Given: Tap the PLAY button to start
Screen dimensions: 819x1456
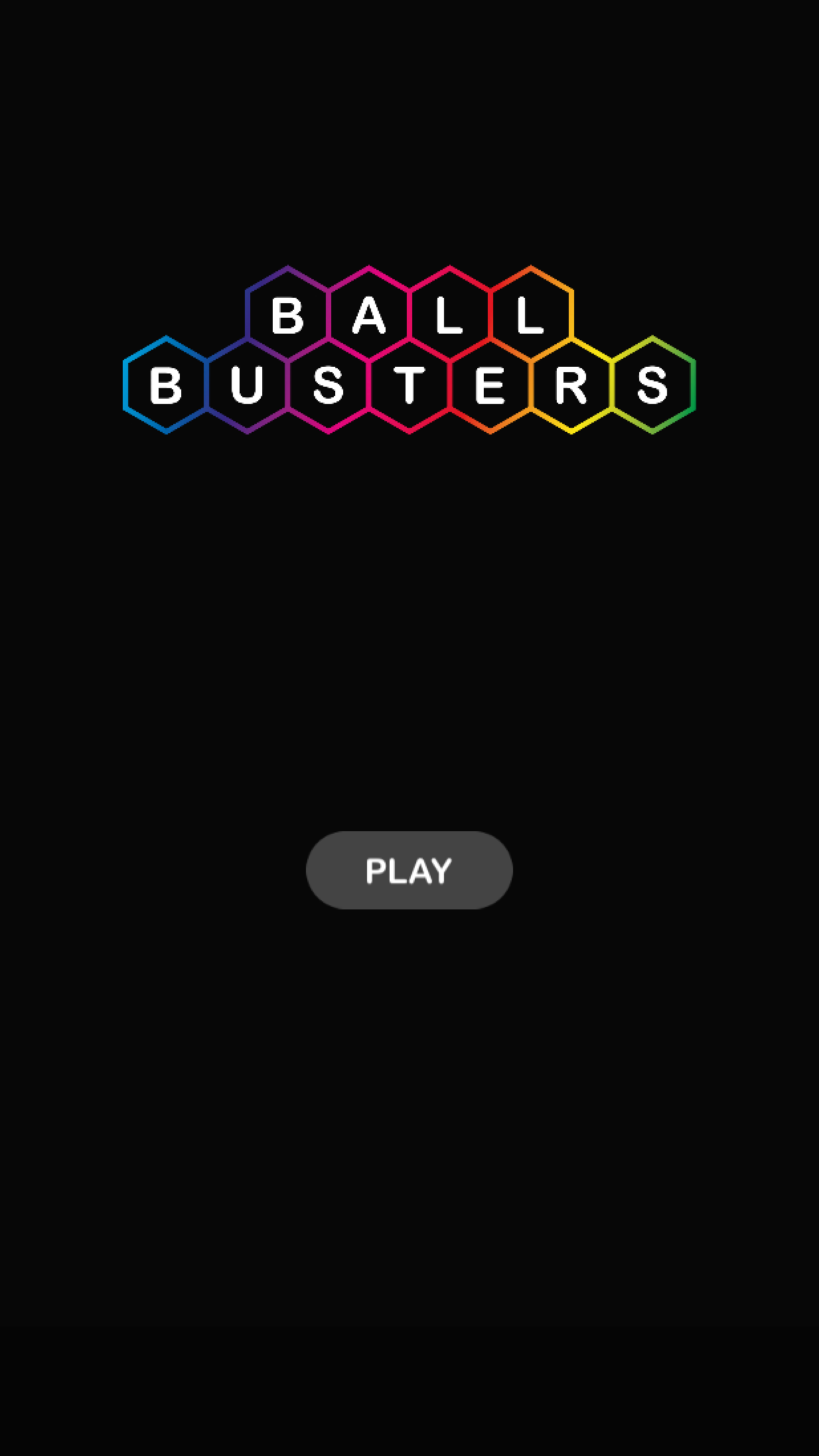Looking at the screenshot, I should 409,870.
